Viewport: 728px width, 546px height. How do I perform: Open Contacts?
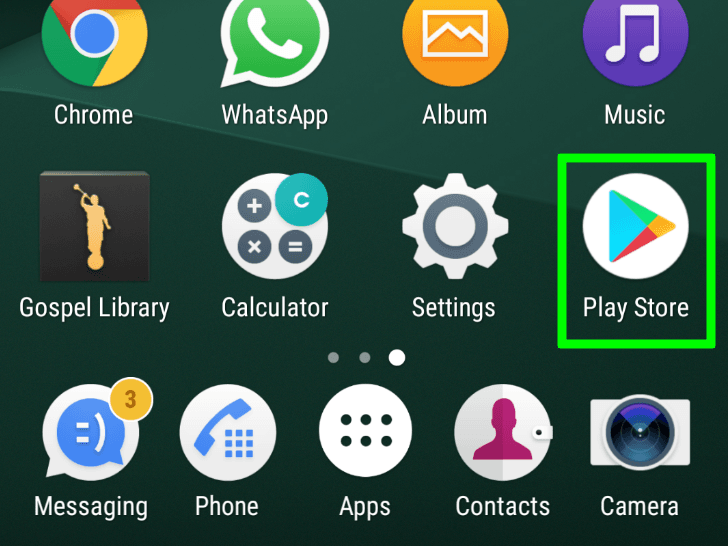pos(502,433)
